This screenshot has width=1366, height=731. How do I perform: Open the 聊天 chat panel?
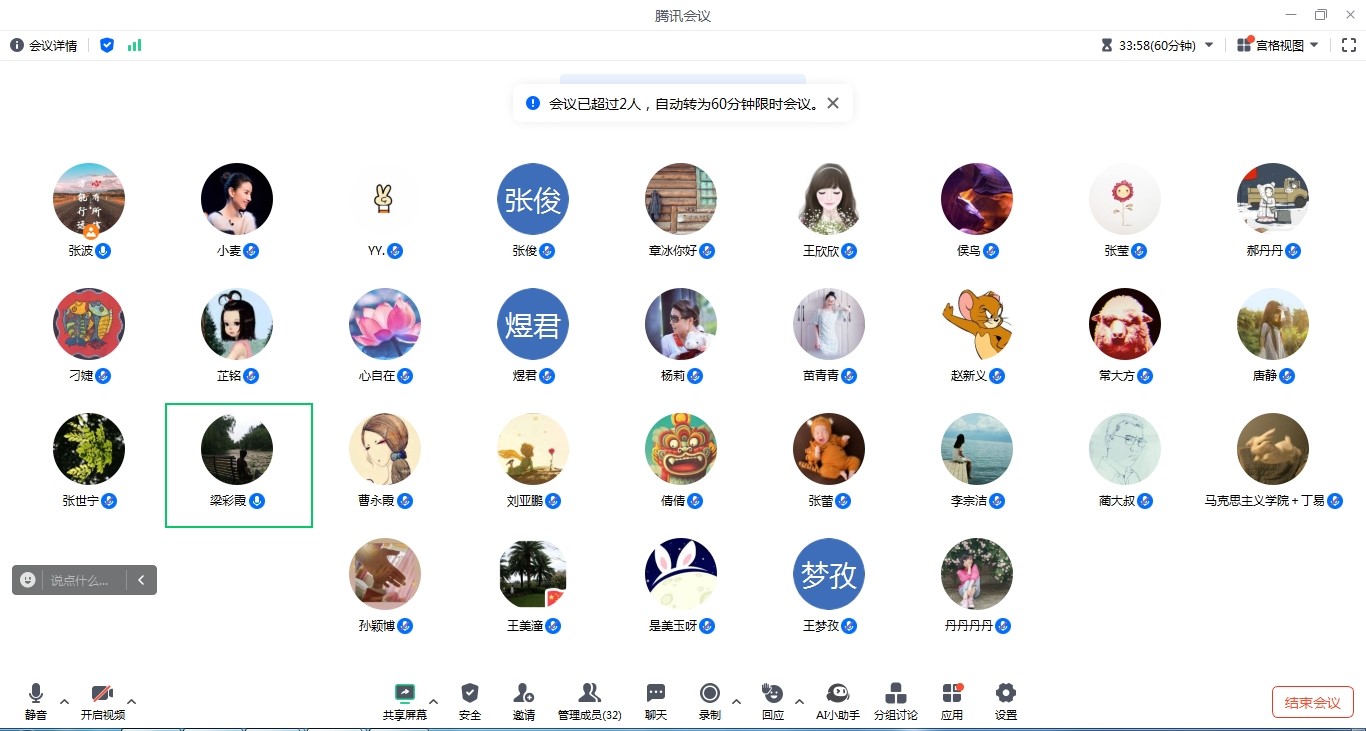[x=656, y=700]
